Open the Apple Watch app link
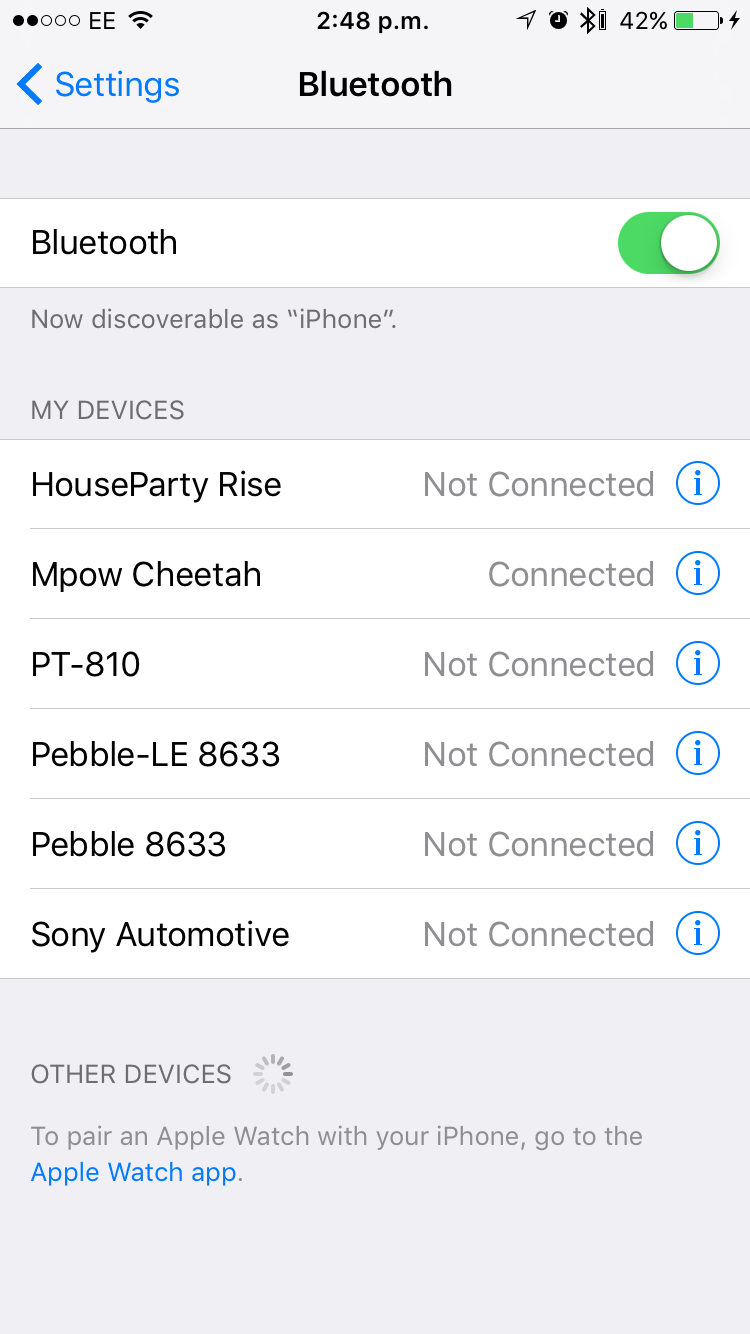 [134, 1172]
